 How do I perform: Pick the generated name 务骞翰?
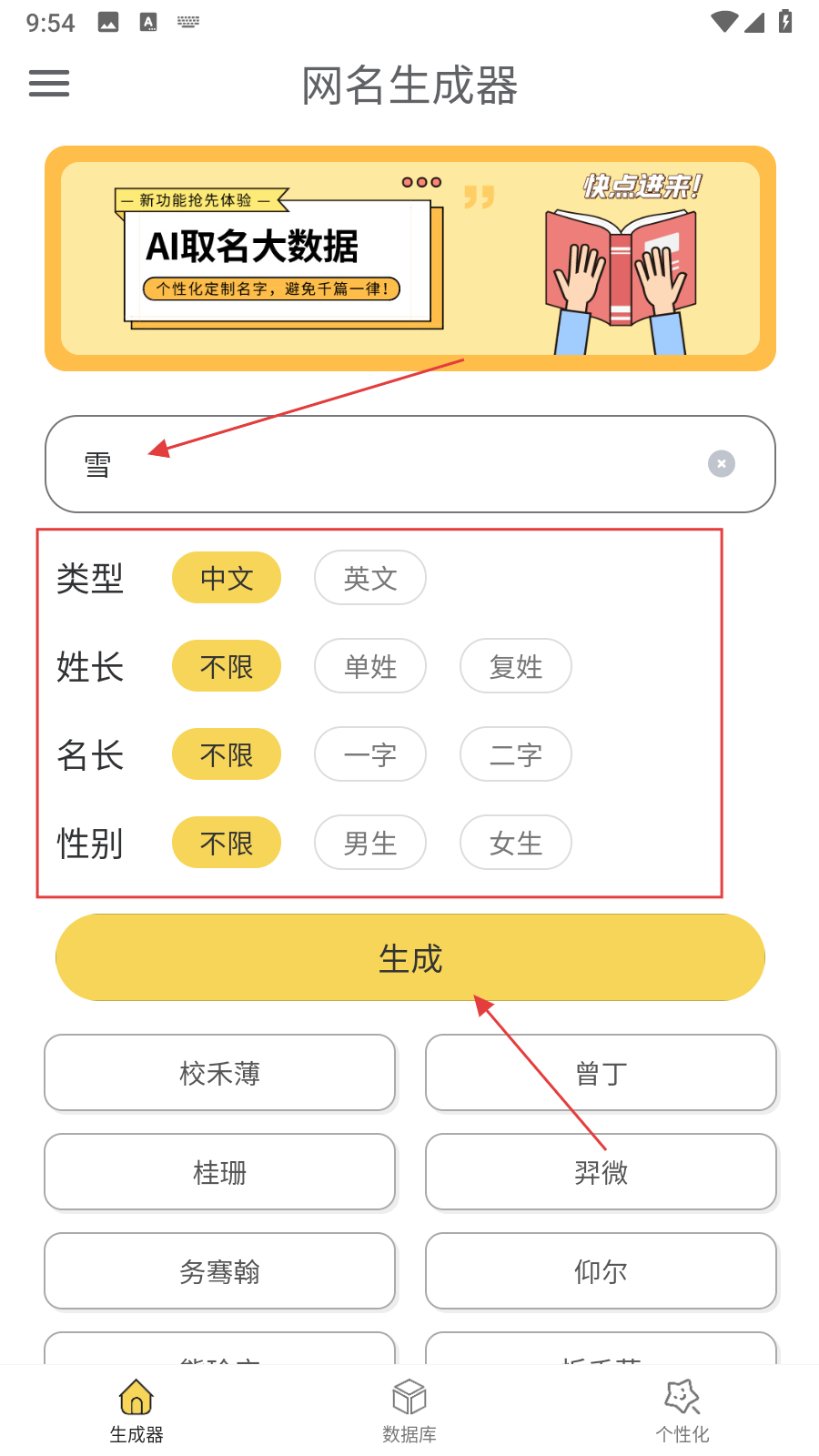pos(220,1271)
